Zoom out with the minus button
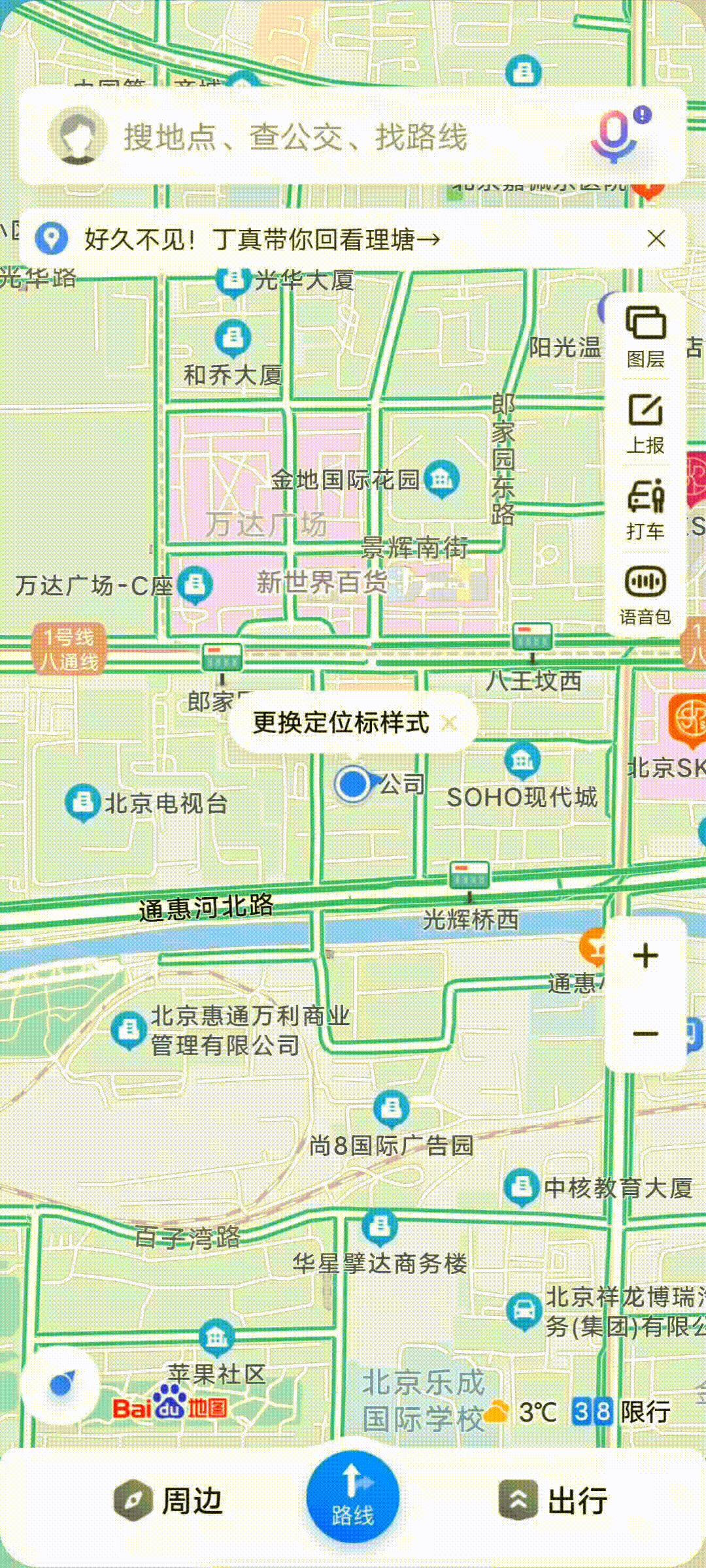 pos(645,1034)
